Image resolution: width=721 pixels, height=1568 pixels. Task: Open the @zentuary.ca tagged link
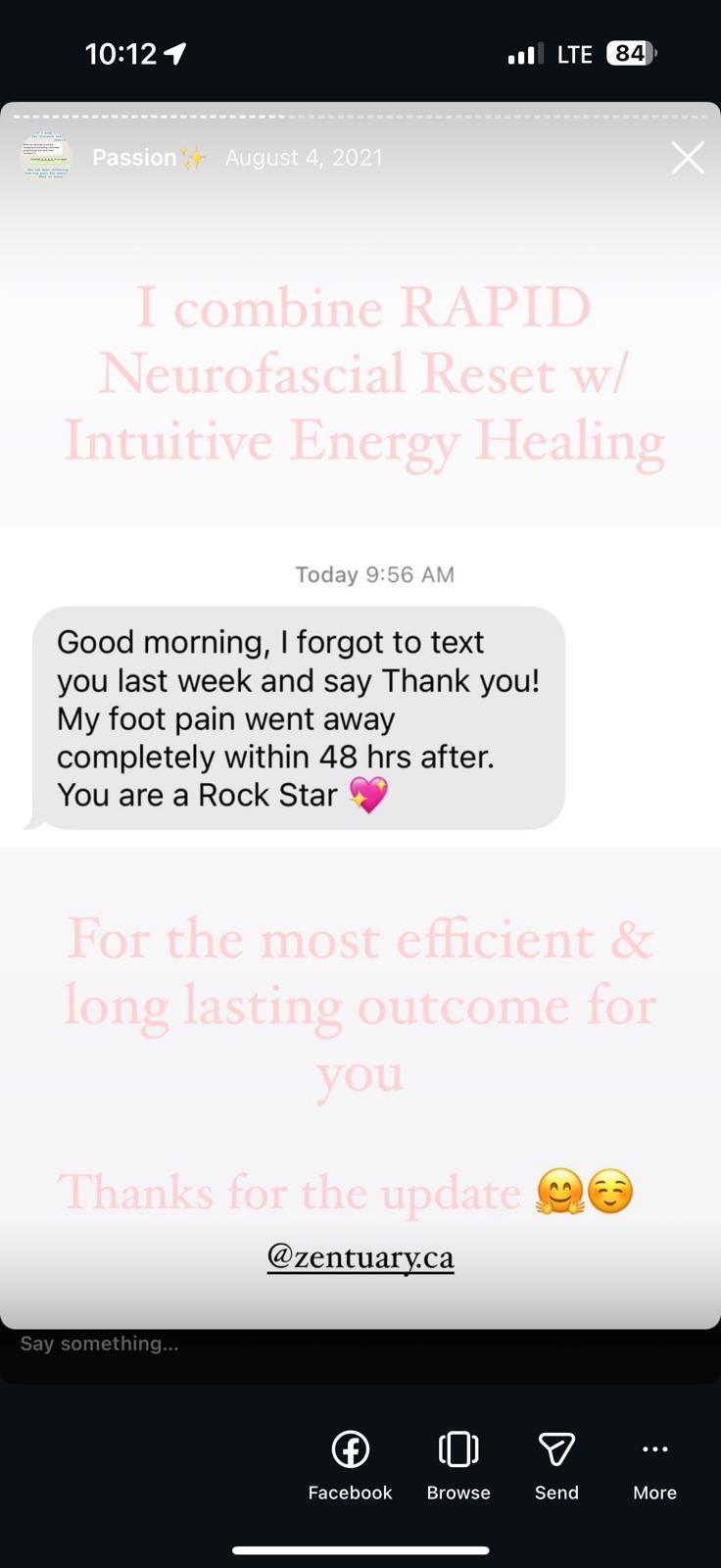point(360,1256)
